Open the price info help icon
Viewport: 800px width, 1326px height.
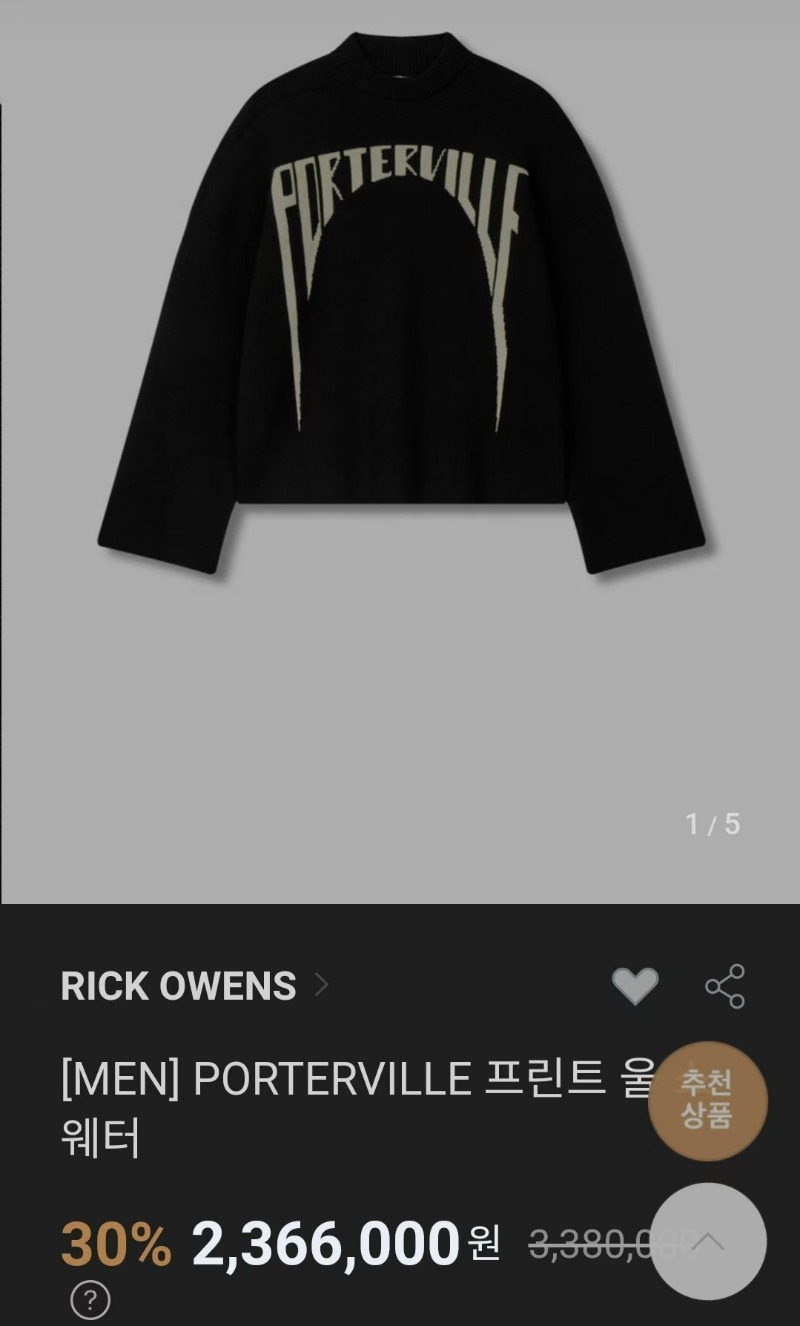[90, 1300]
